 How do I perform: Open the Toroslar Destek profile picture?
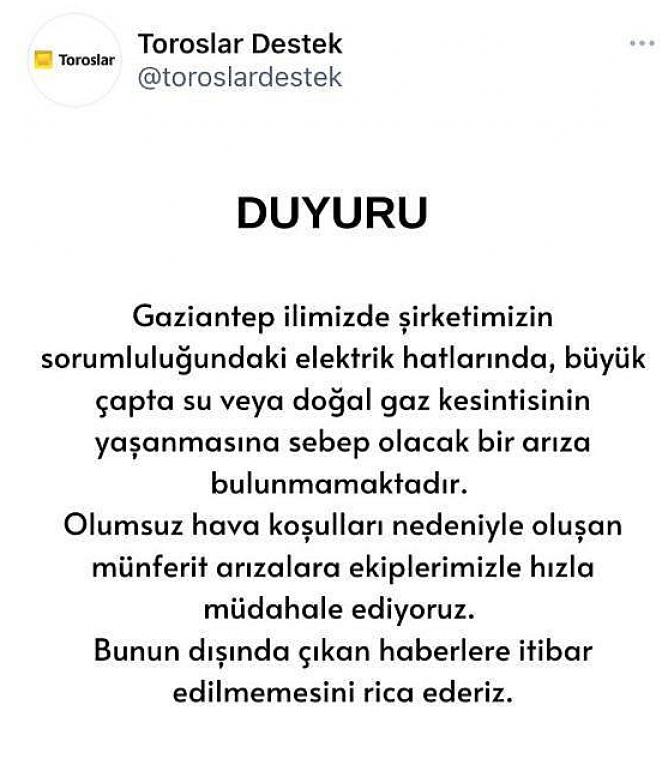point(73,61)
